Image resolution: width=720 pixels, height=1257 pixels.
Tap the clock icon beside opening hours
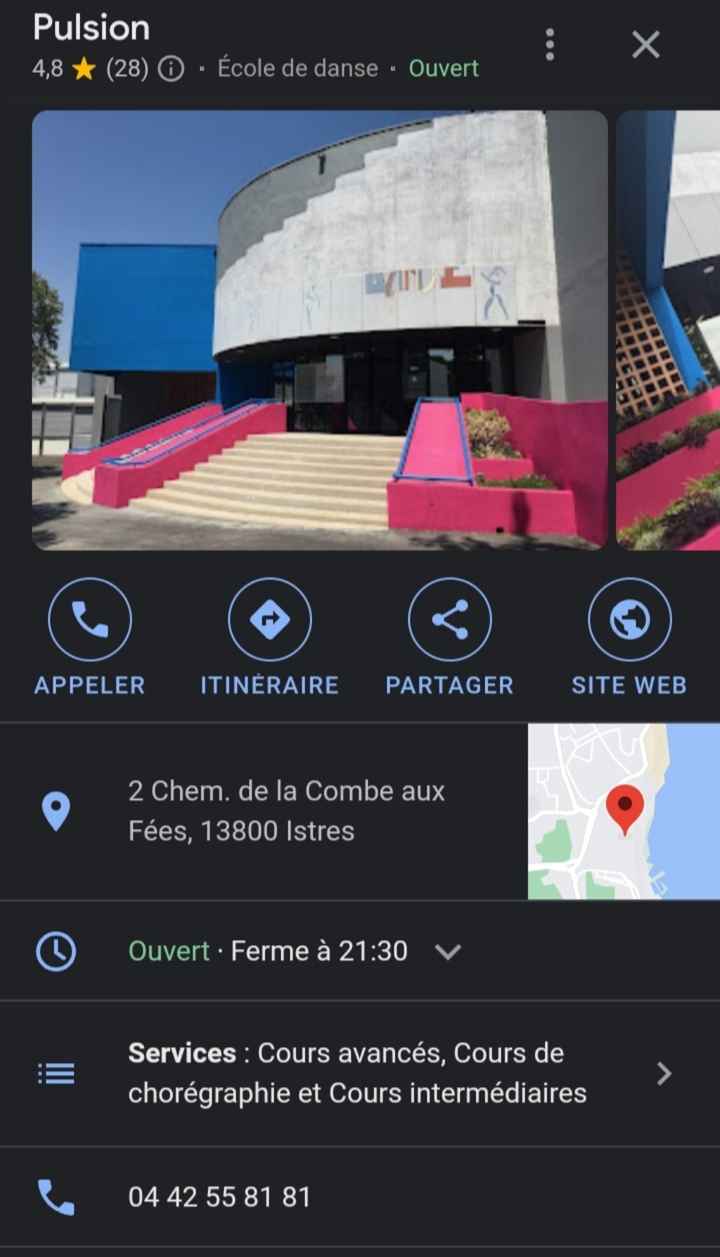pyautogui.click(x=56, y=951)
